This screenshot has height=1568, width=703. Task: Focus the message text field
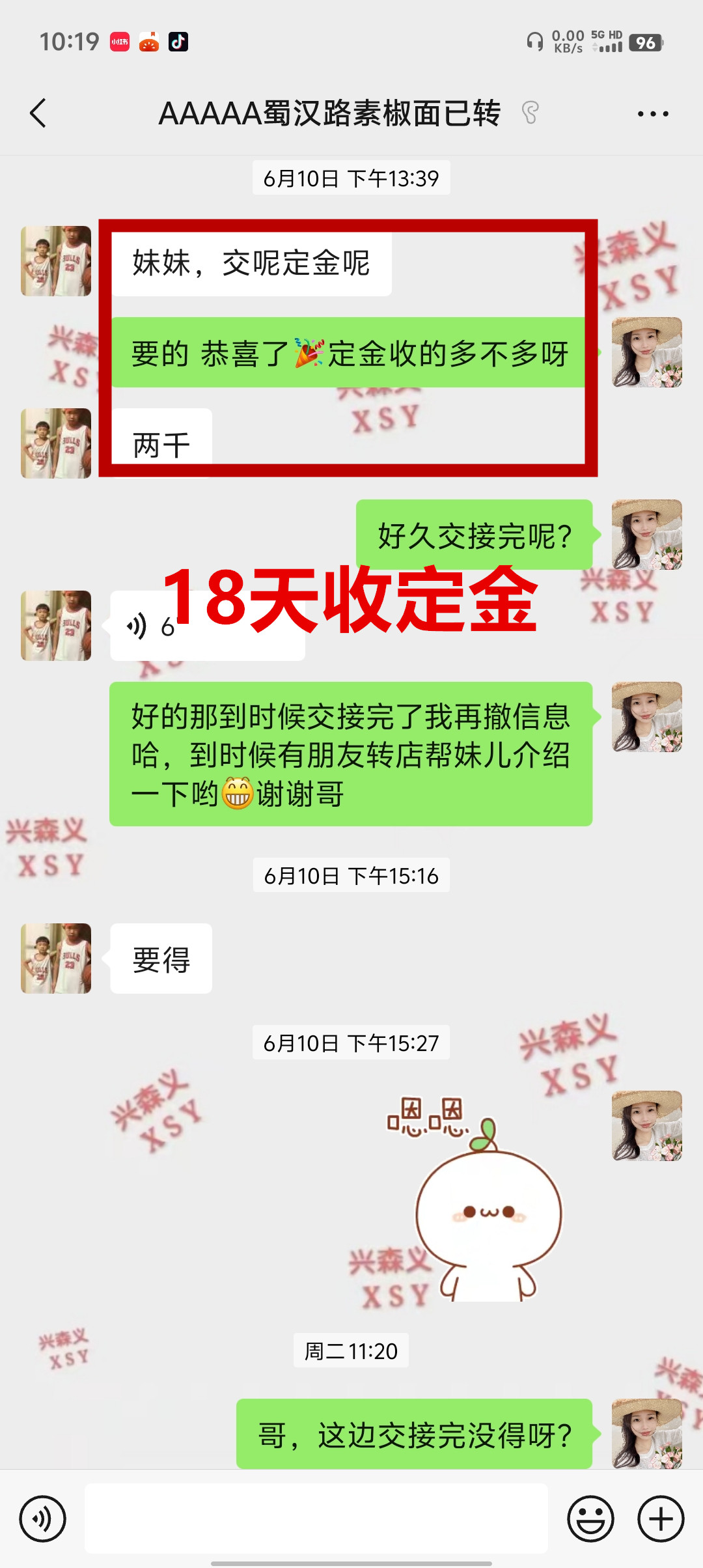coord(316,1519)
